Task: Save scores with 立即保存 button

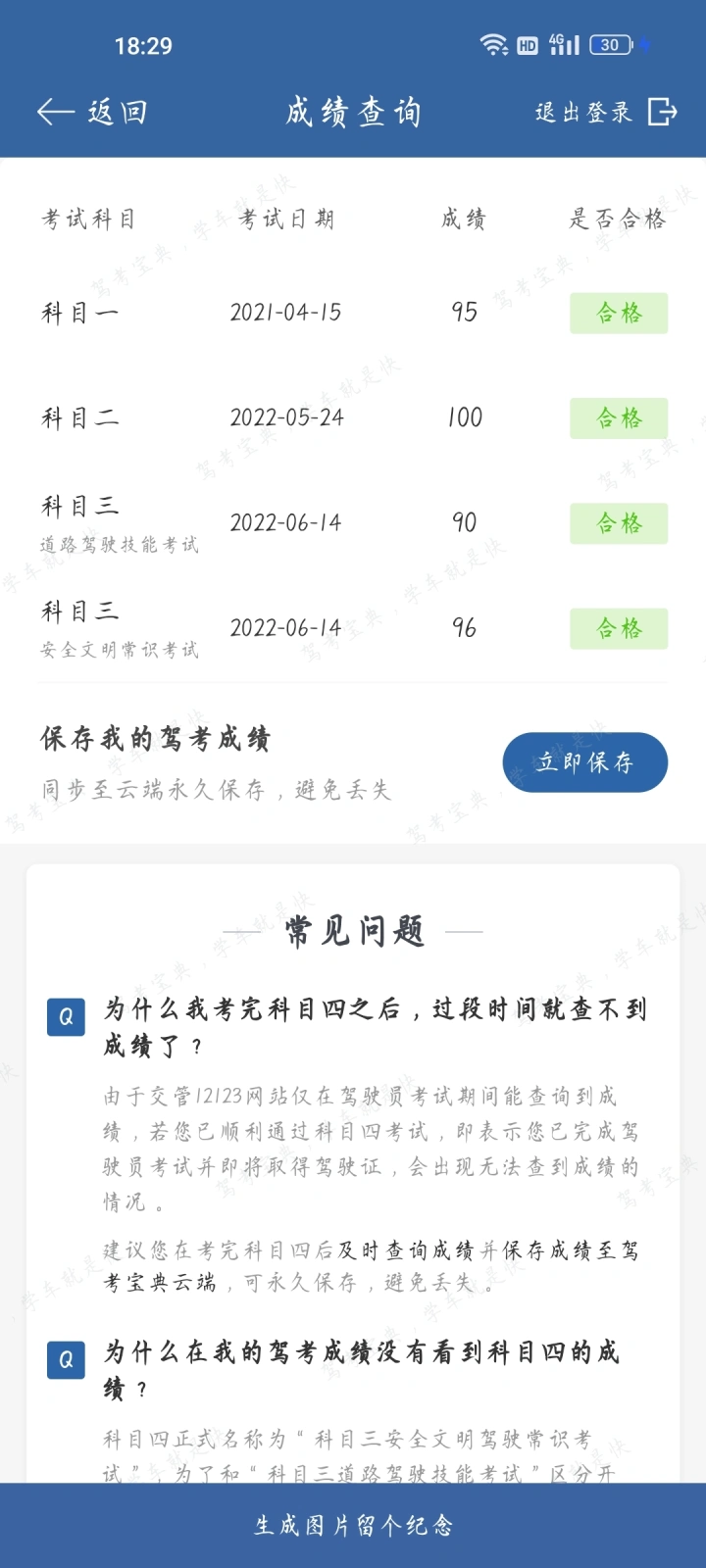Action: 584,762
